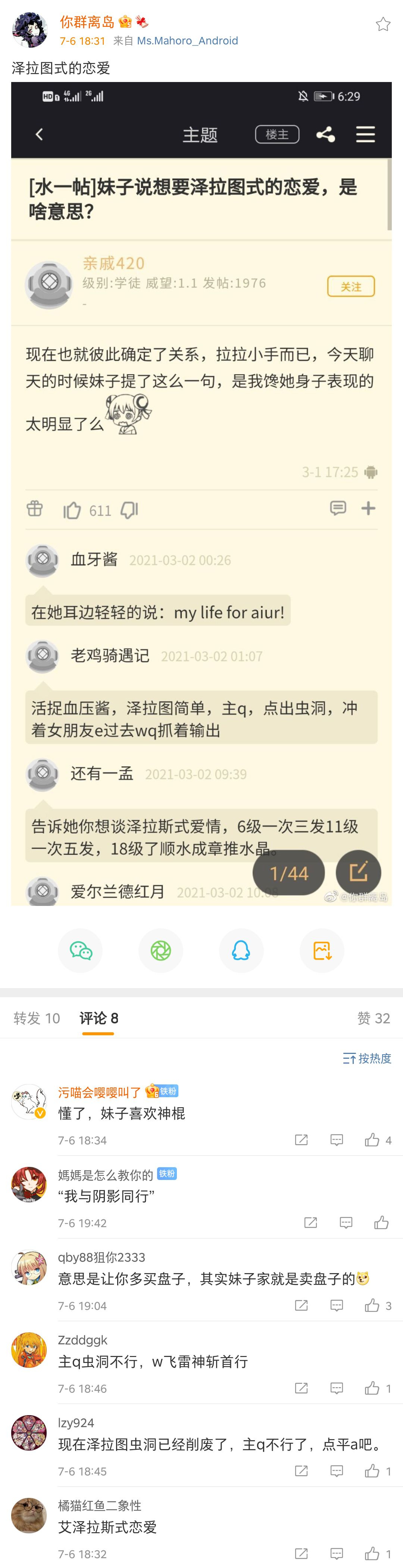Switch to the 转发 10 tab
The image size is (403, 1568).
tap(37, 1018)
